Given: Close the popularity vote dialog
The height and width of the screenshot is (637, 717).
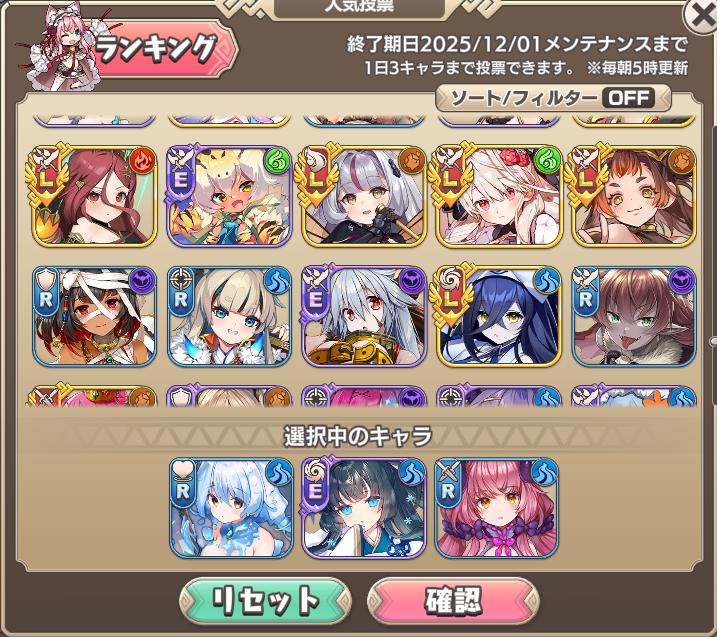Looking at the screenshot, I should [x=701, y=16].
